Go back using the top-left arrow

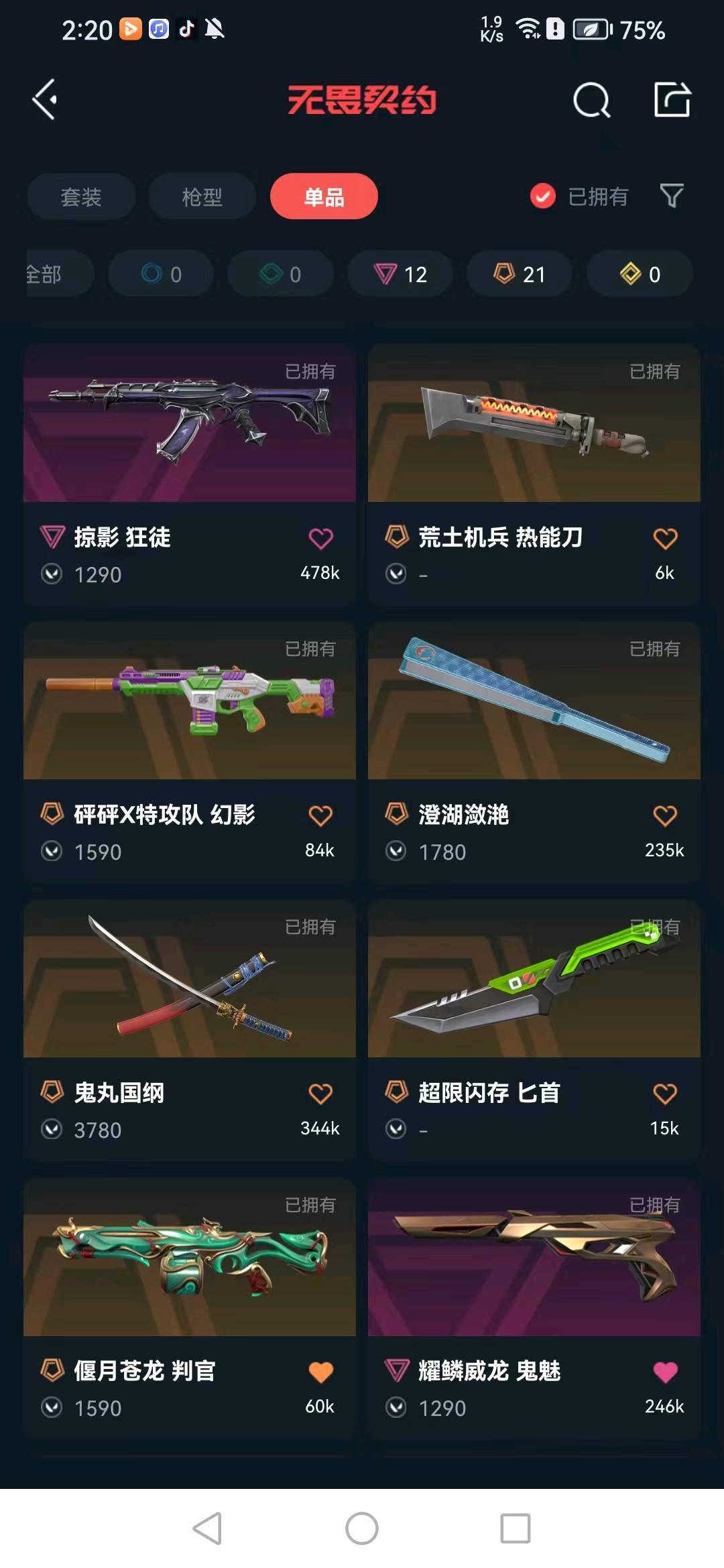coord(45,100)
